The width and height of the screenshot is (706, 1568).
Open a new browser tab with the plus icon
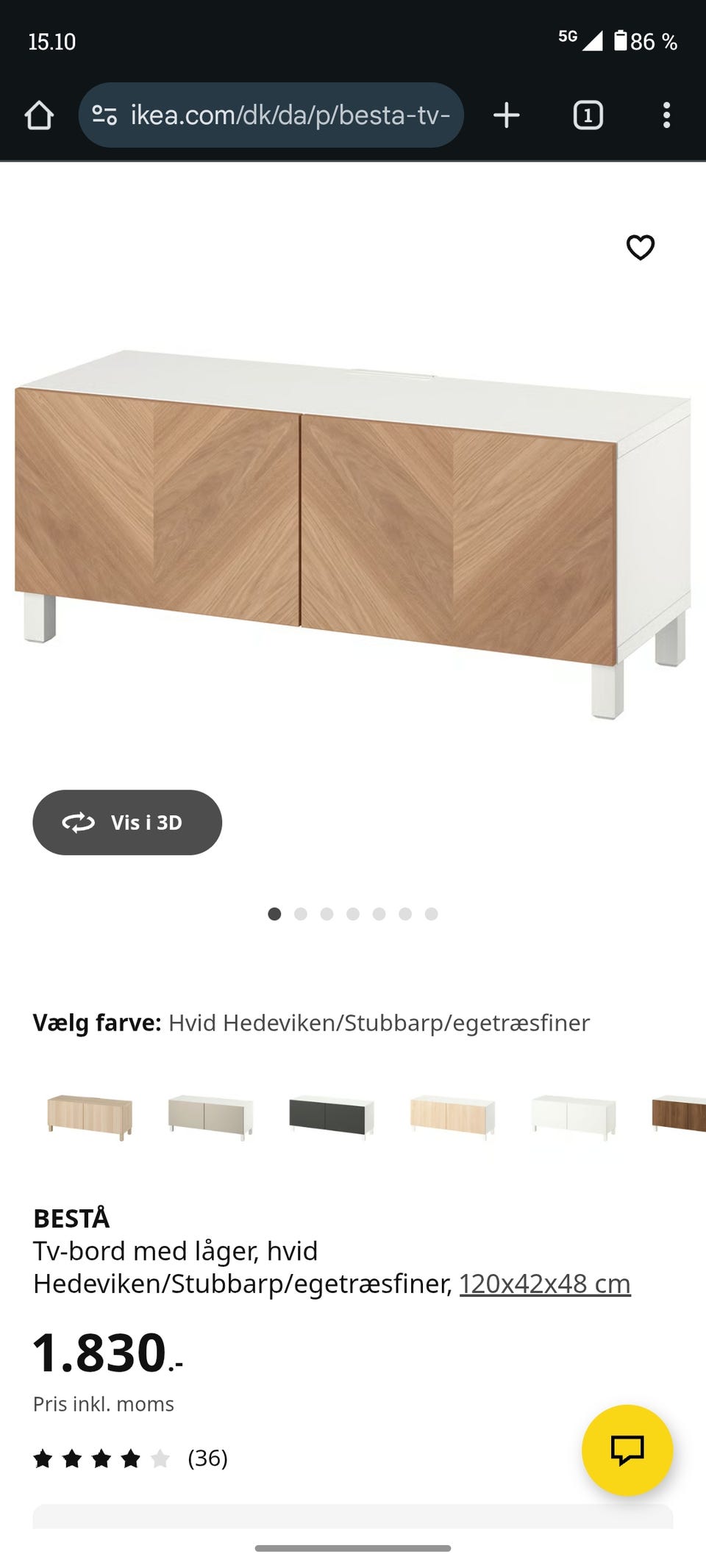(506, 115)
